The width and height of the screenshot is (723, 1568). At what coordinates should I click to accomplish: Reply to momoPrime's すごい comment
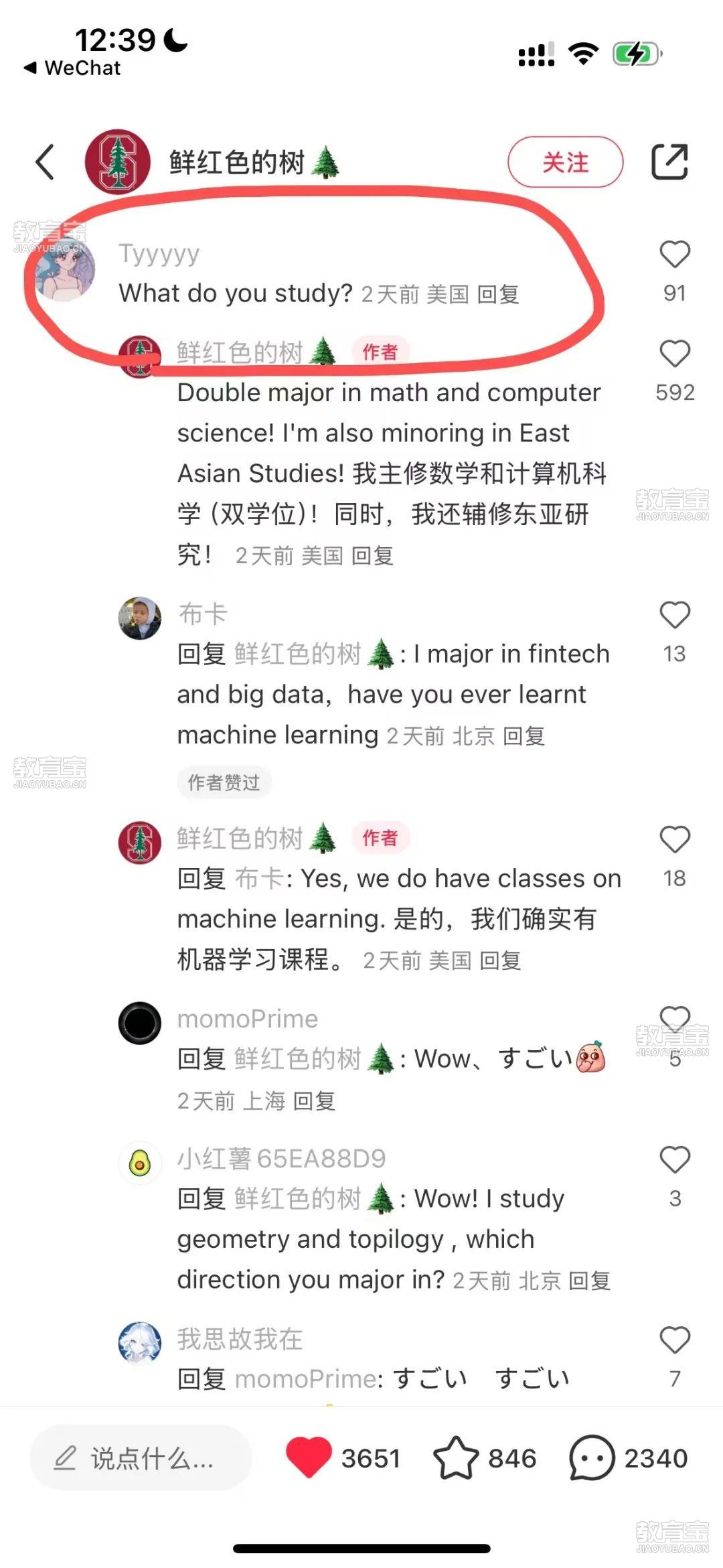tap(314, 1100)
